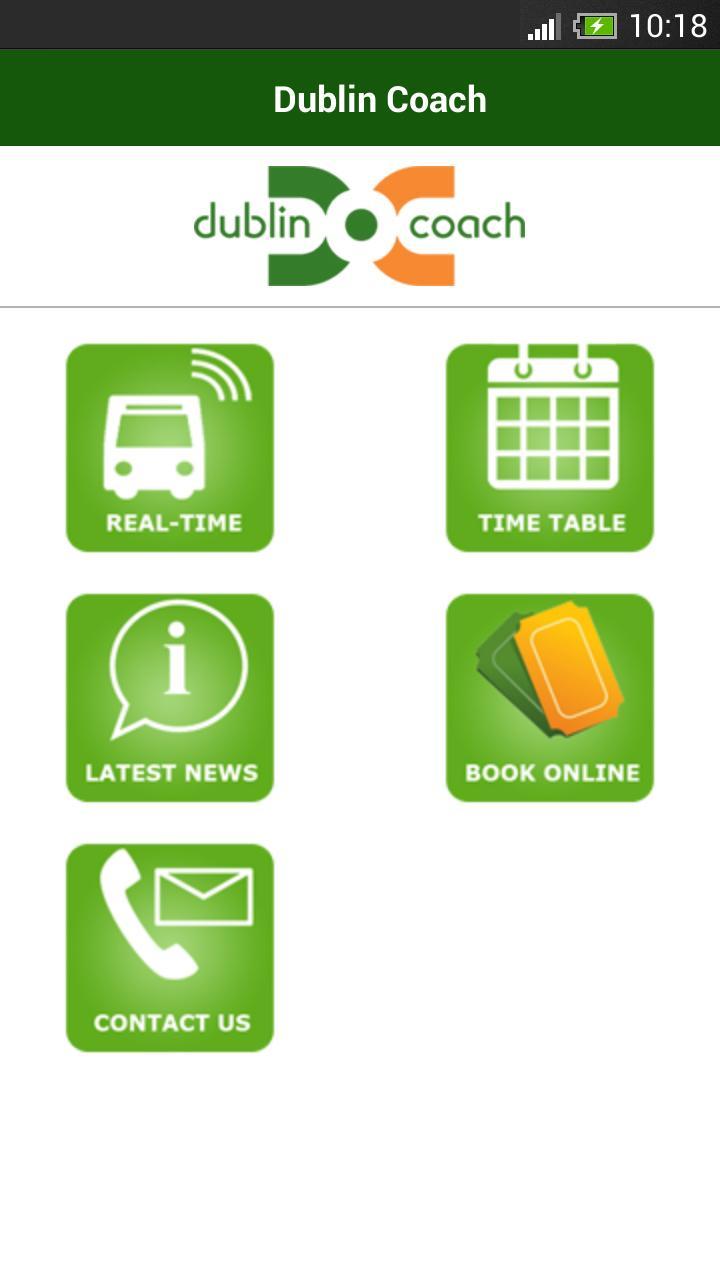Screen dimensions: 720x1280
Task: Select the Time Table calendar icon
Action: coord(548,445)
